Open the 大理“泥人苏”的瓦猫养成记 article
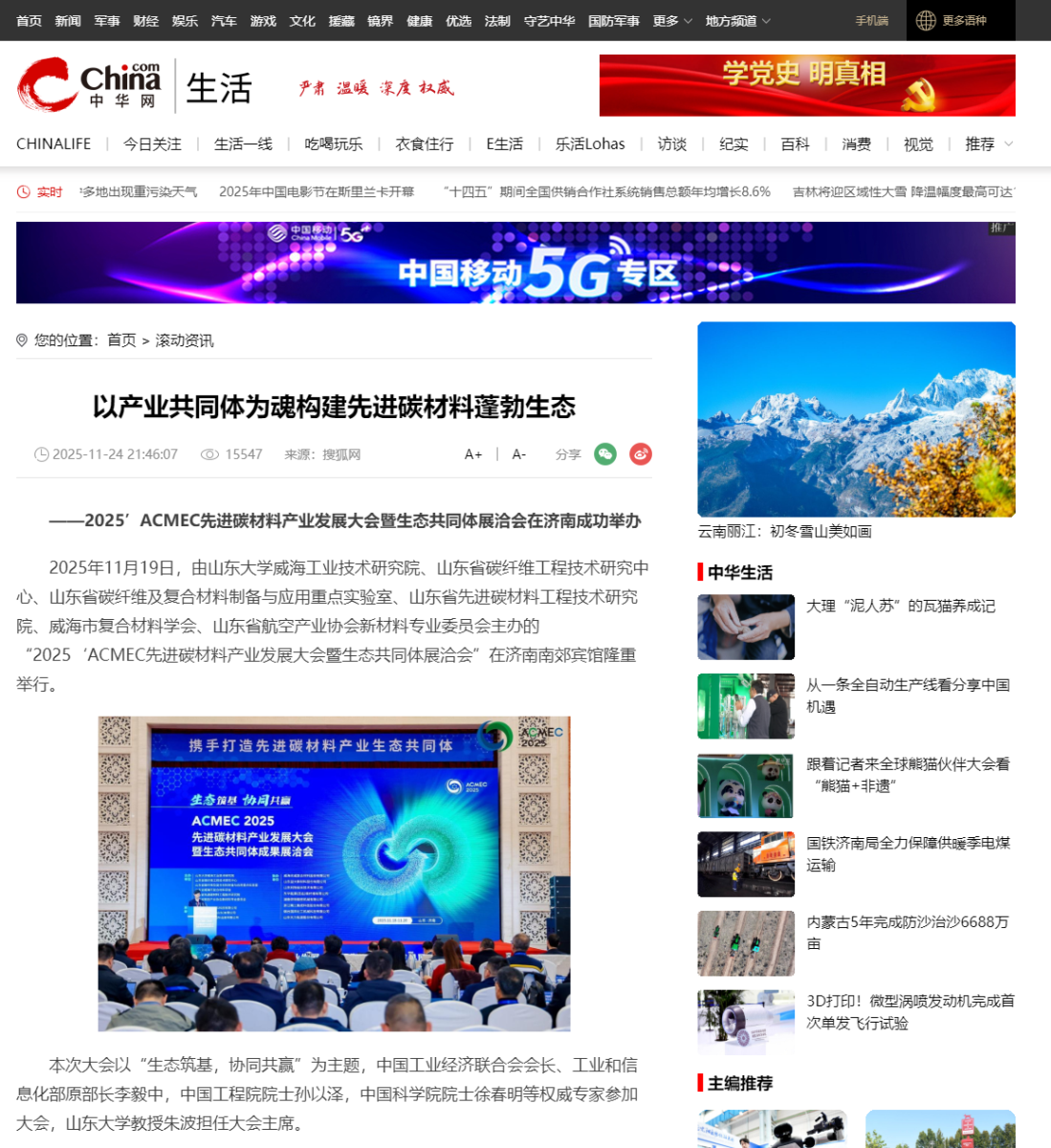The image size is (1051, 1148). [900, 606]
